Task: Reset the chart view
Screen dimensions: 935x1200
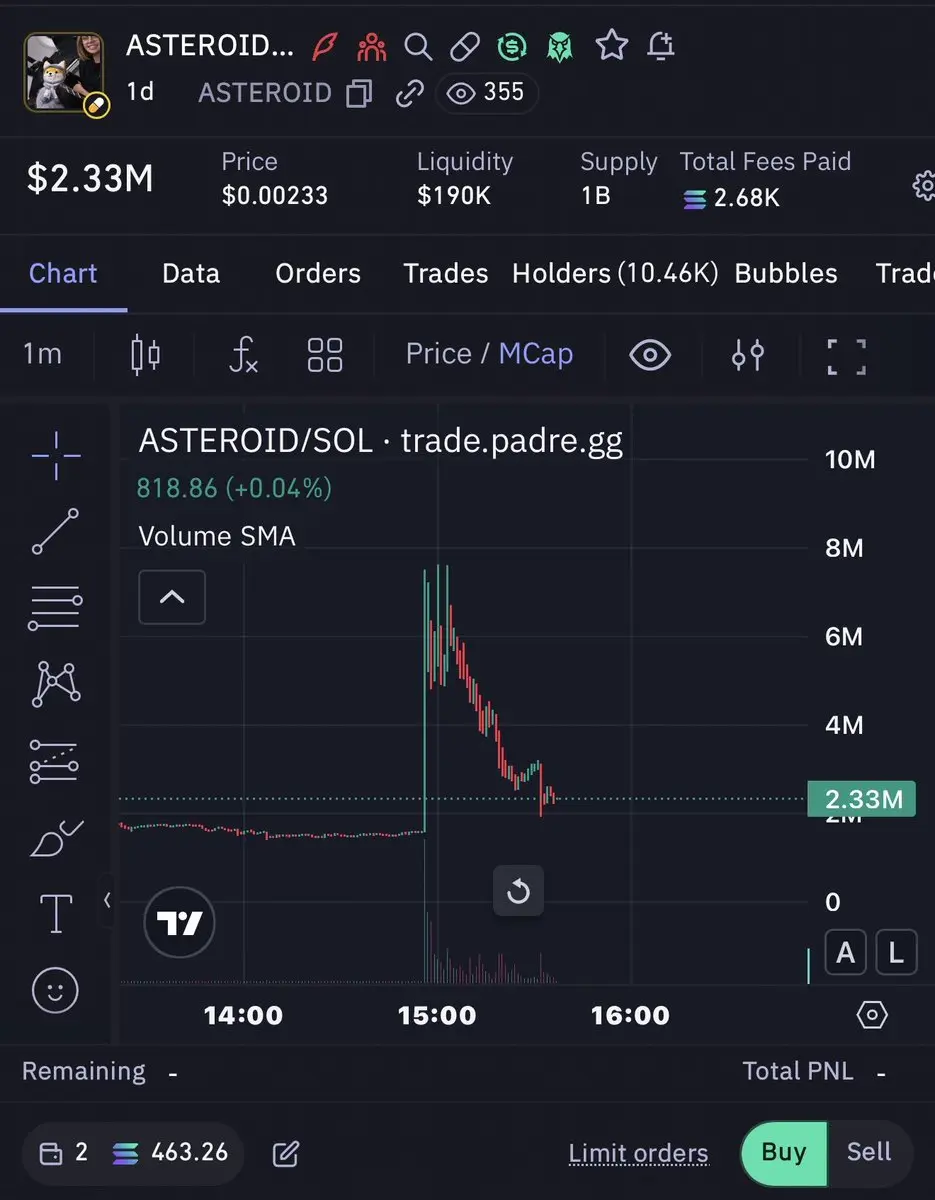Action: pyautogui.click(x=518, y=891)
